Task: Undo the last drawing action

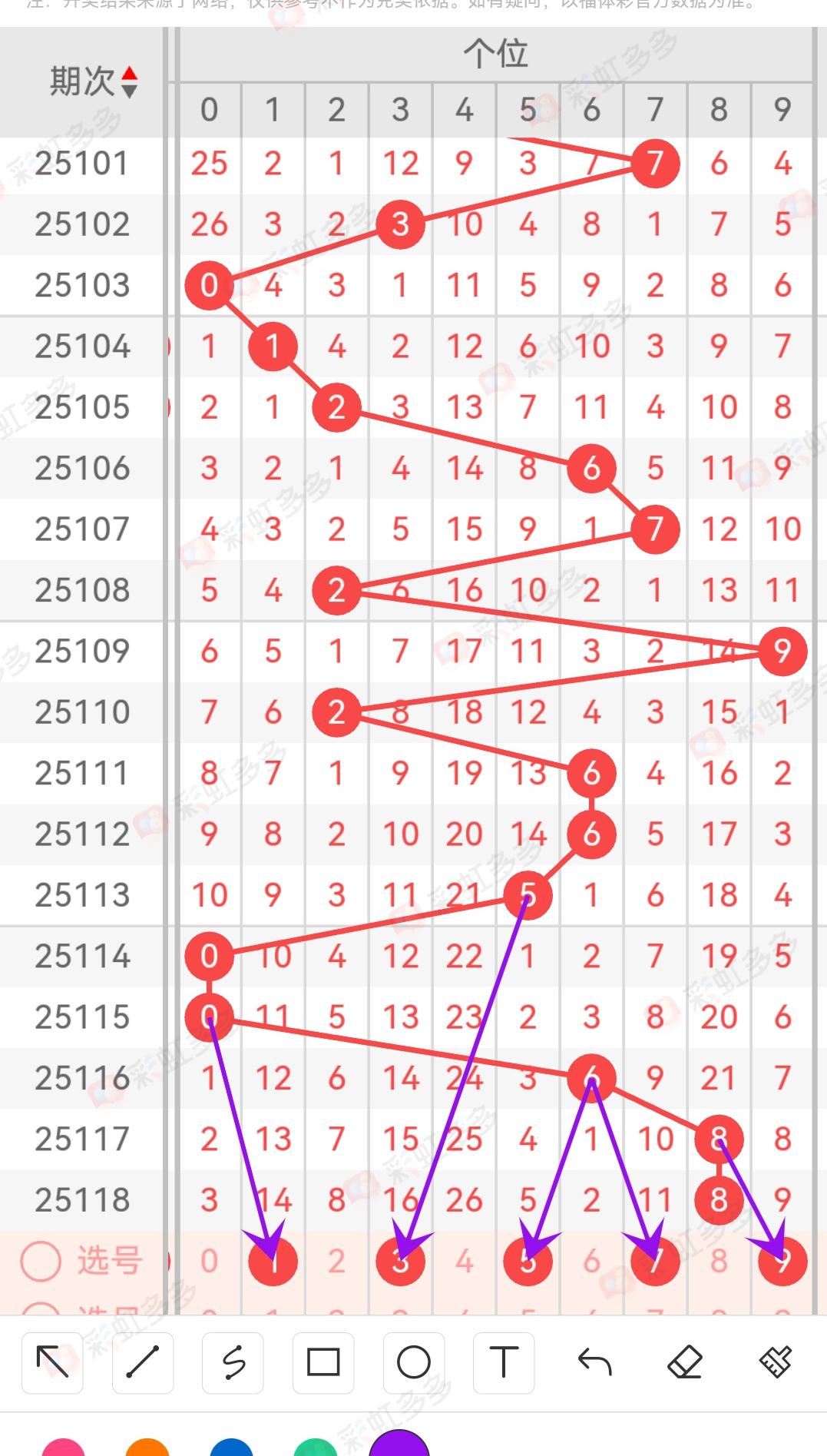Action: pyautogui.click(x=594, y=1363)
